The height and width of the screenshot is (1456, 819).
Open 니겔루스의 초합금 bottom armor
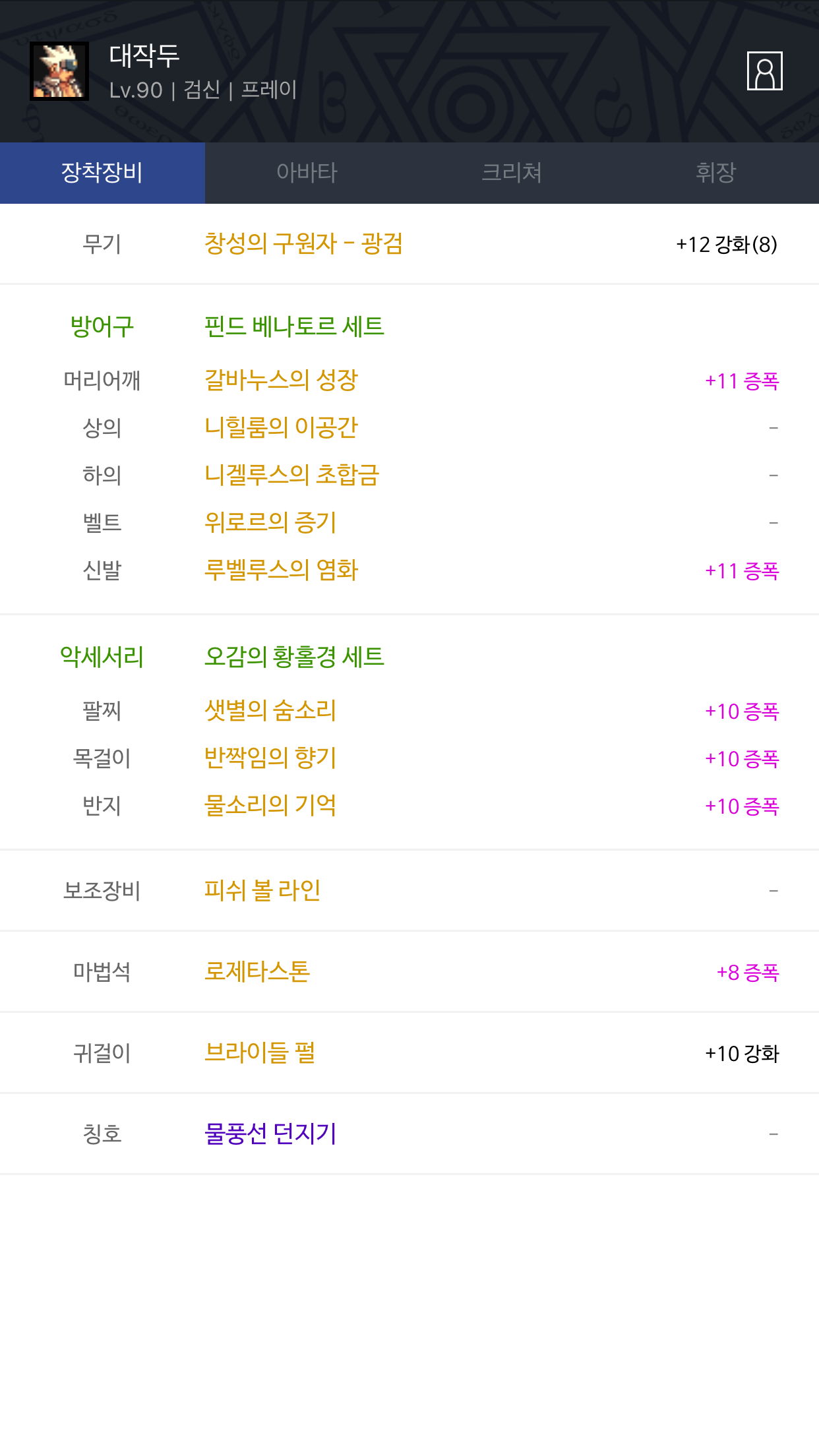(x=291, y=475)
